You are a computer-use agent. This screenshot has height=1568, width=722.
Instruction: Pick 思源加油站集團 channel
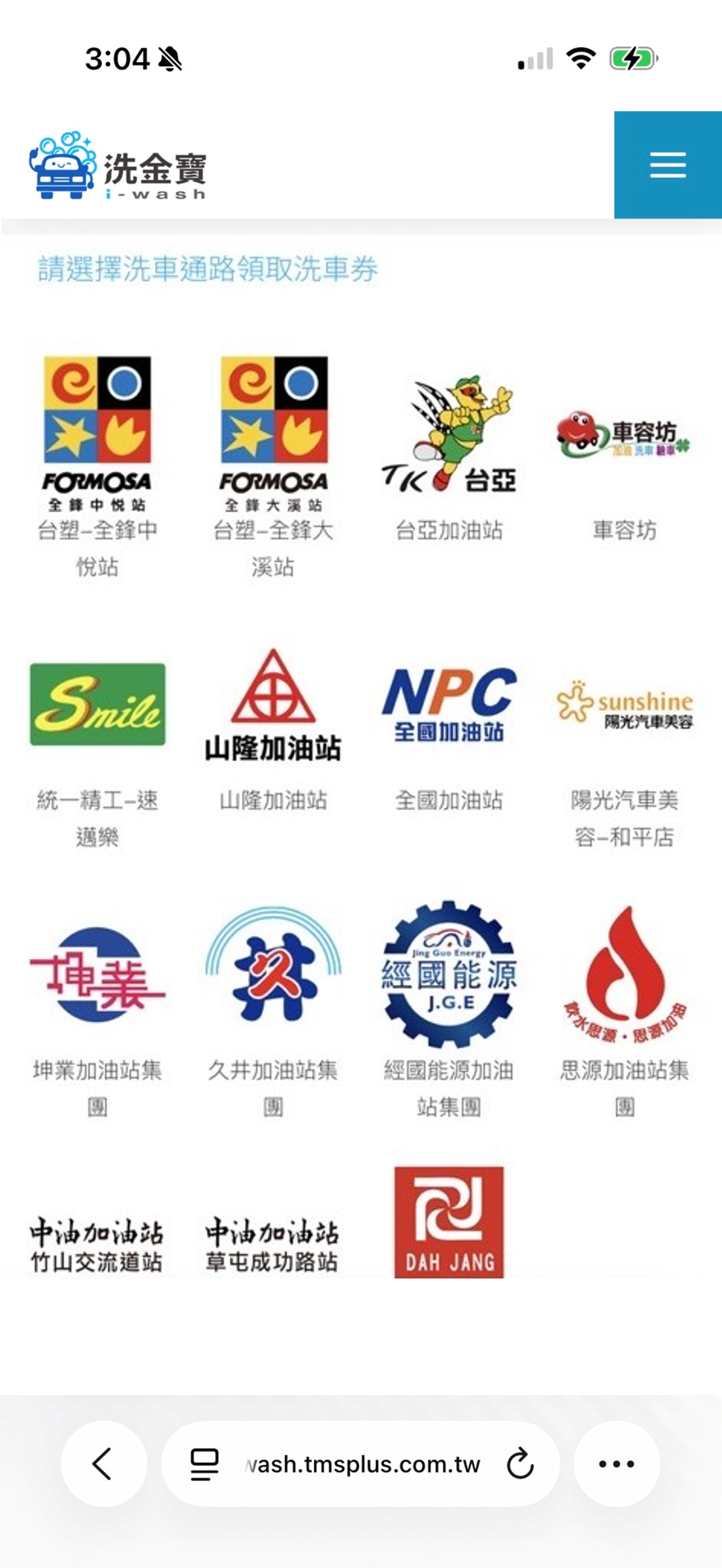coord(624,974)
